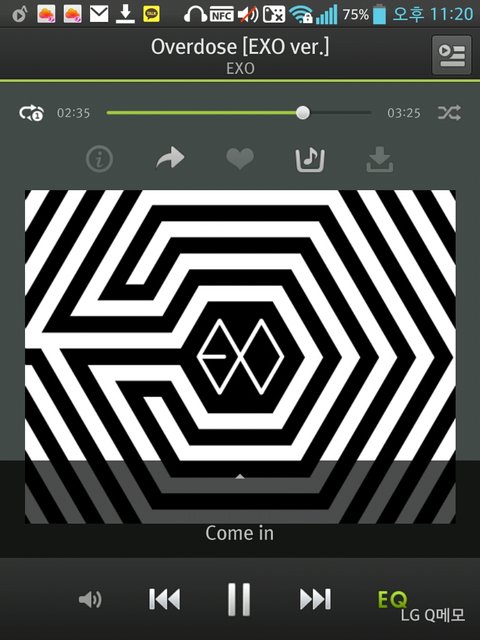480x640 pixels.
Task: Expand the lyrics panel arrow
Action: [240, 476]
